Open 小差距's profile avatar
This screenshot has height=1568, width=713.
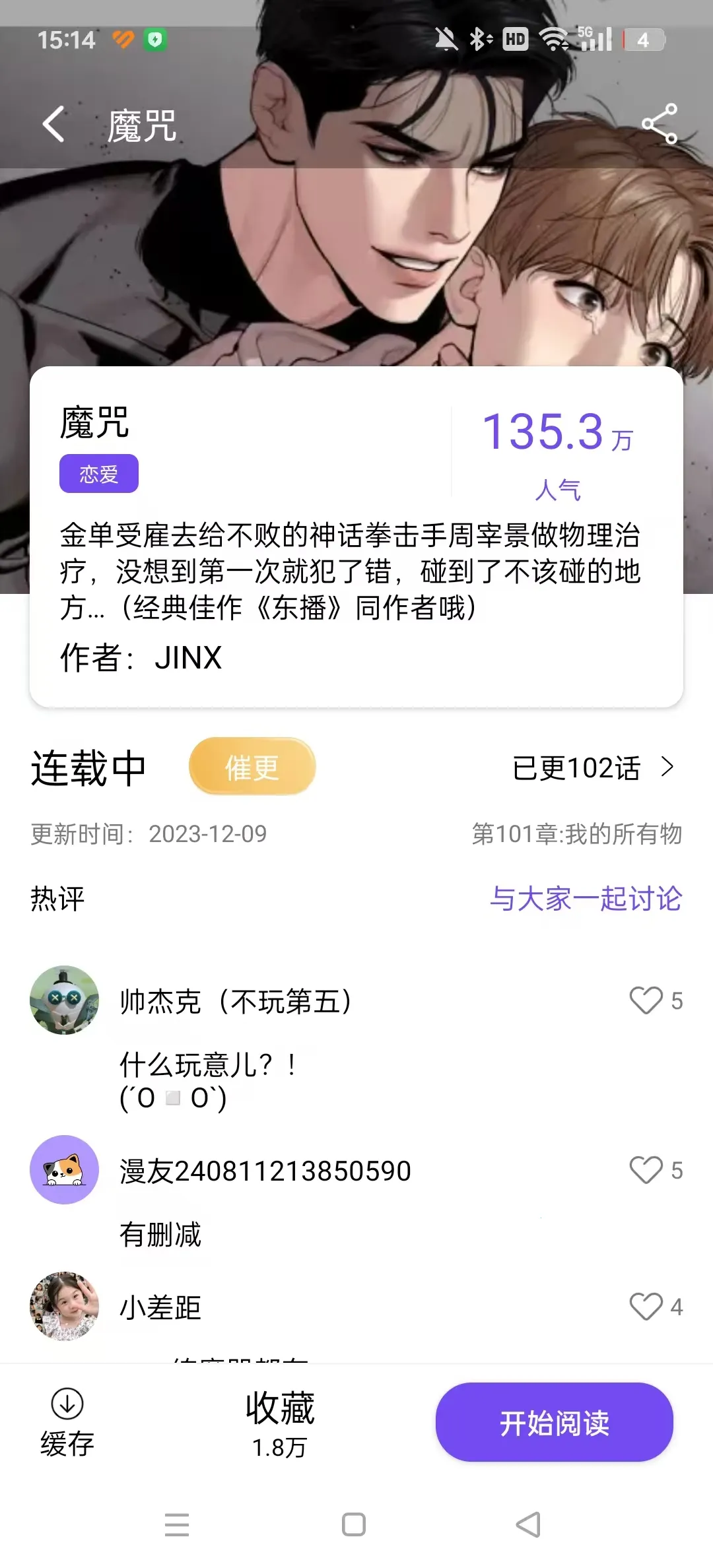pos(65,1307)
